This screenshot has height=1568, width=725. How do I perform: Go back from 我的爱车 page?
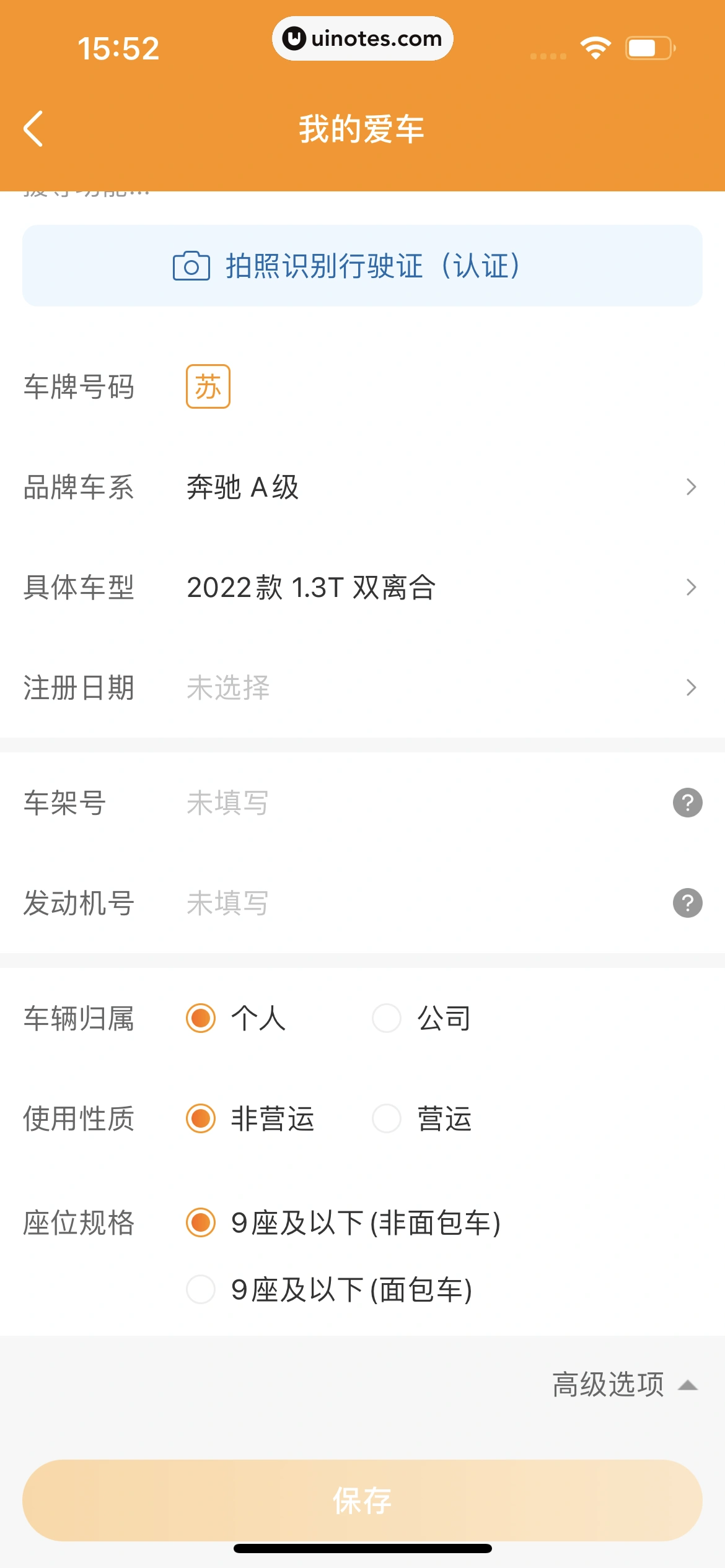click(x=33, y=129)
